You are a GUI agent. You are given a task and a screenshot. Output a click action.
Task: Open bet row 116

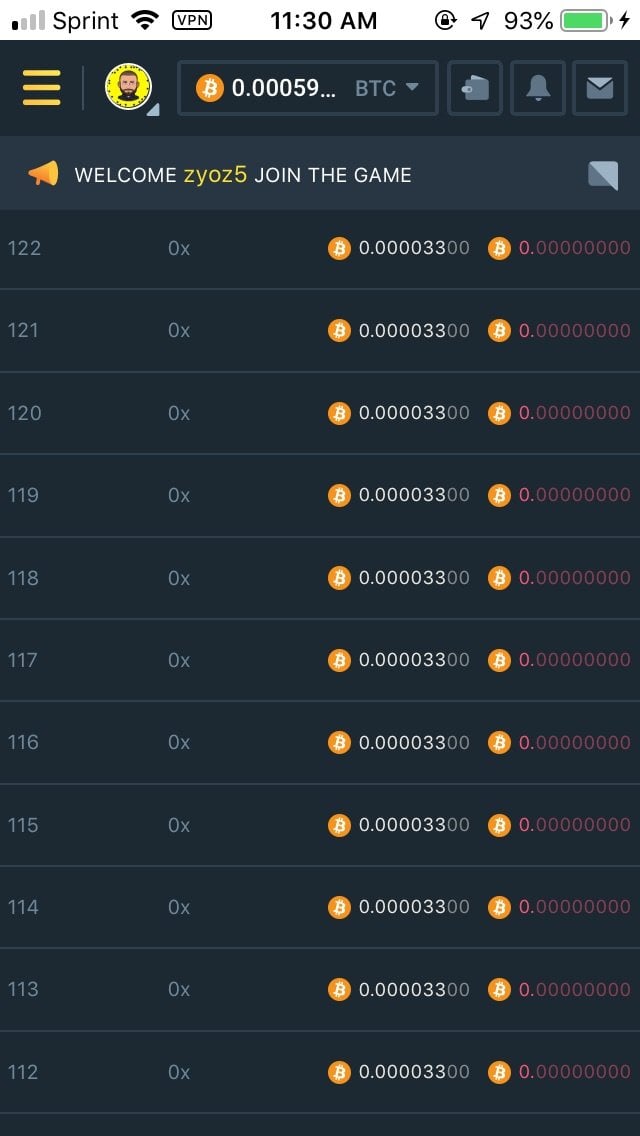point(320,742)
